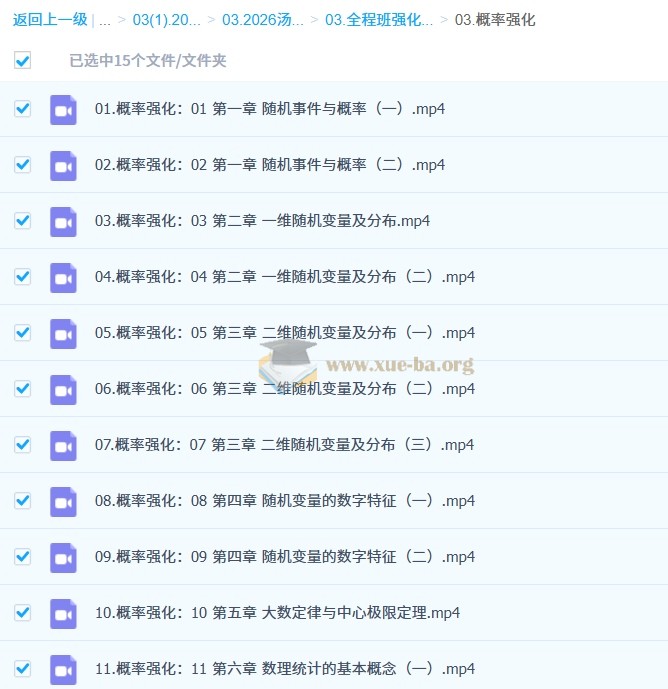668x689 pixels.
Task: Open the 03.2026汤... breadcrumb folder
Action: click(x=262, y=19)
